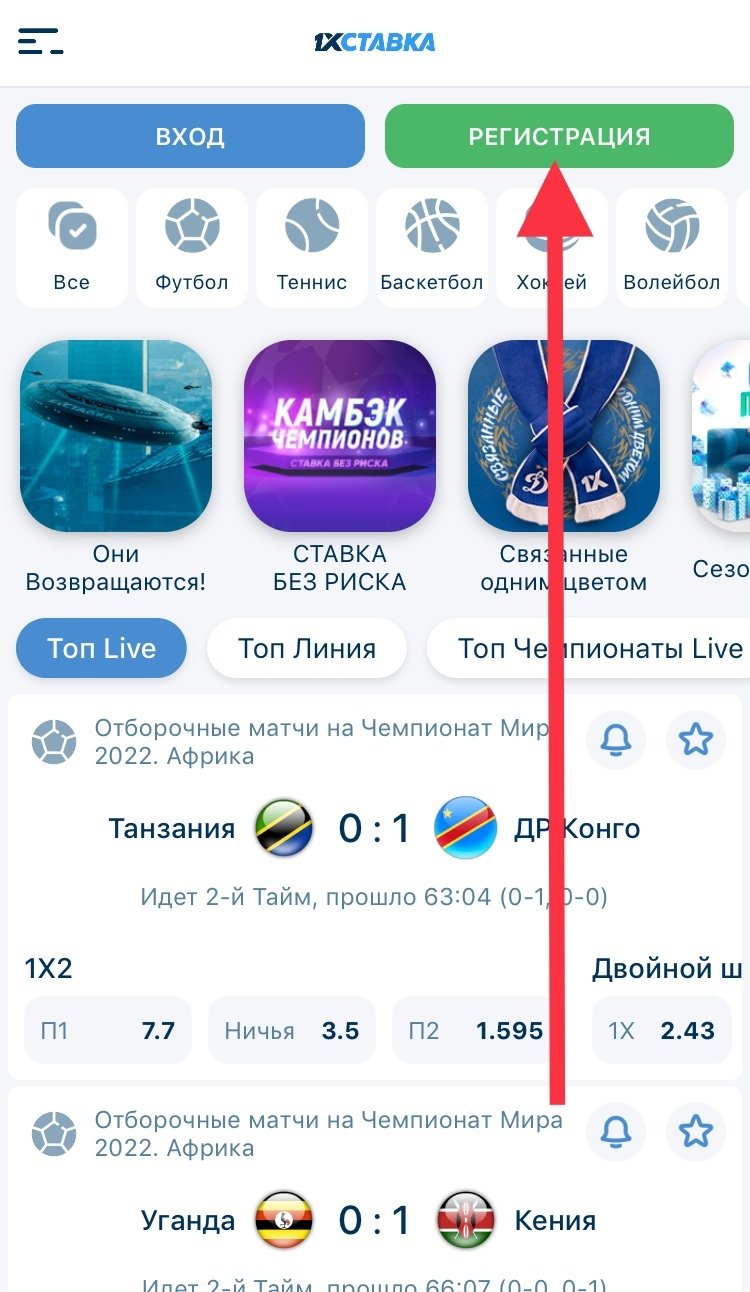Bet on П1 at 7.7
This screenshot has height=1292, width=750.
click(x=108, y=1030)
